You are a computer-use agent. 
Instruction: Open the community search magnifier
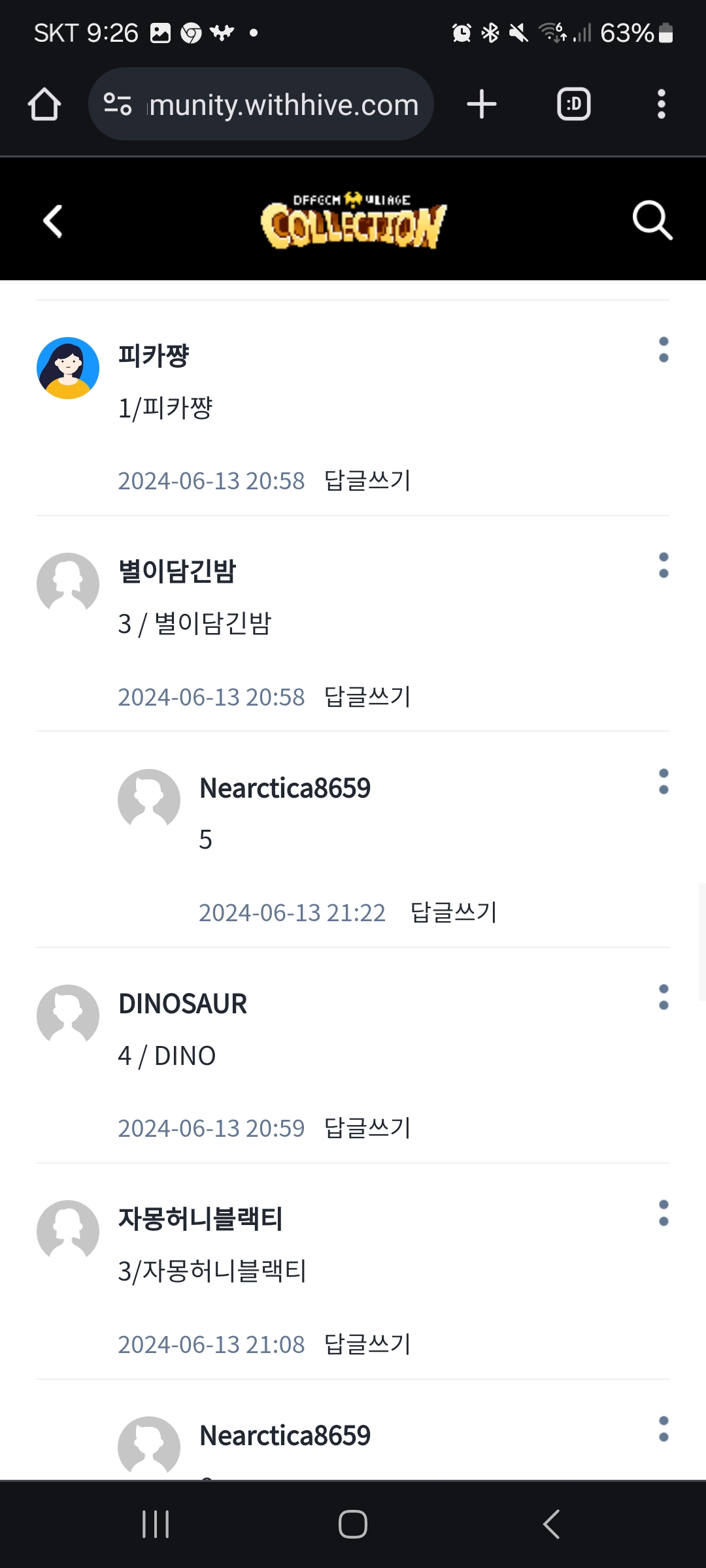pos(652,221)
